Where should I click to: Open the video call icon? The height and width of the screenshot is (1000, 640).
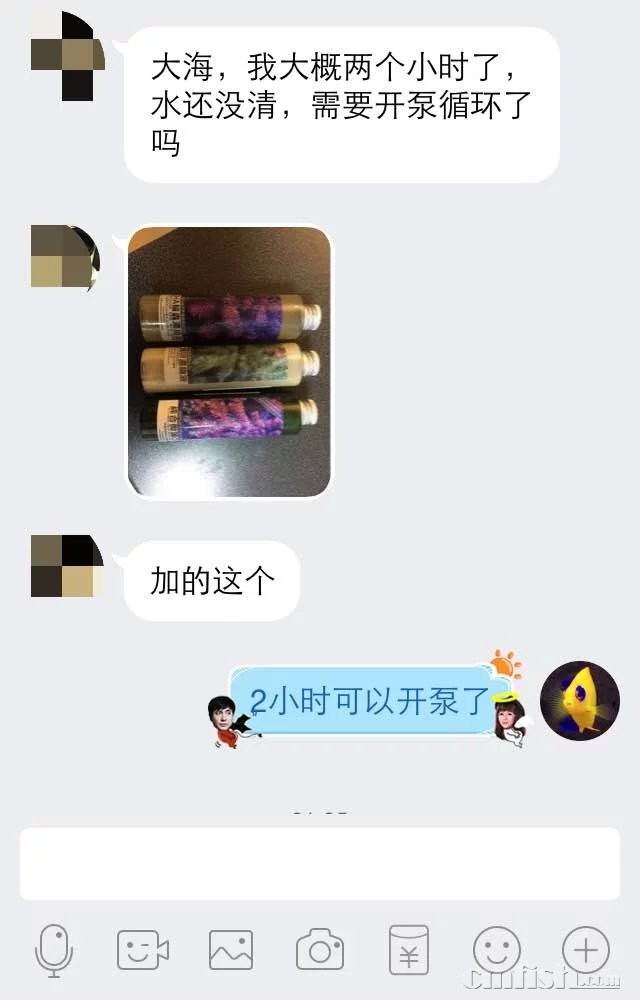coord(143,950)
